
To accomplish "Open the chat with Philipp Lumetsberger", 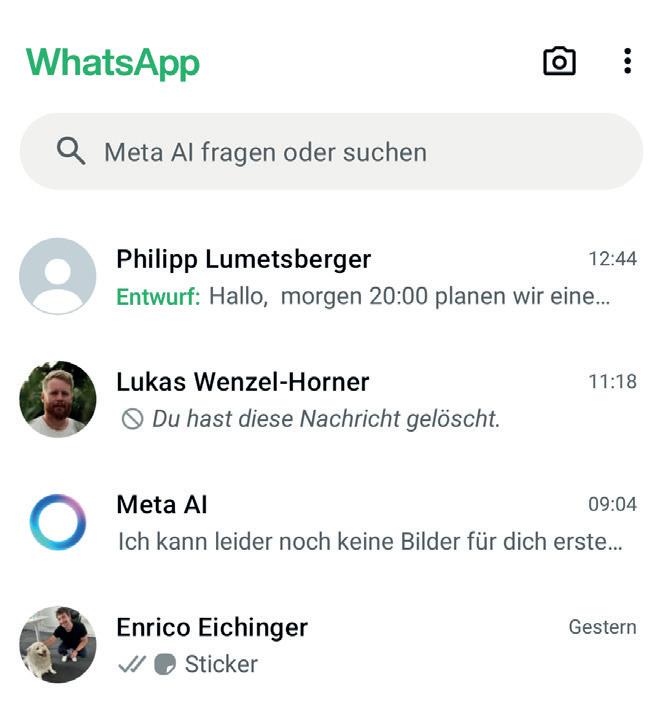I will (370, 277).
